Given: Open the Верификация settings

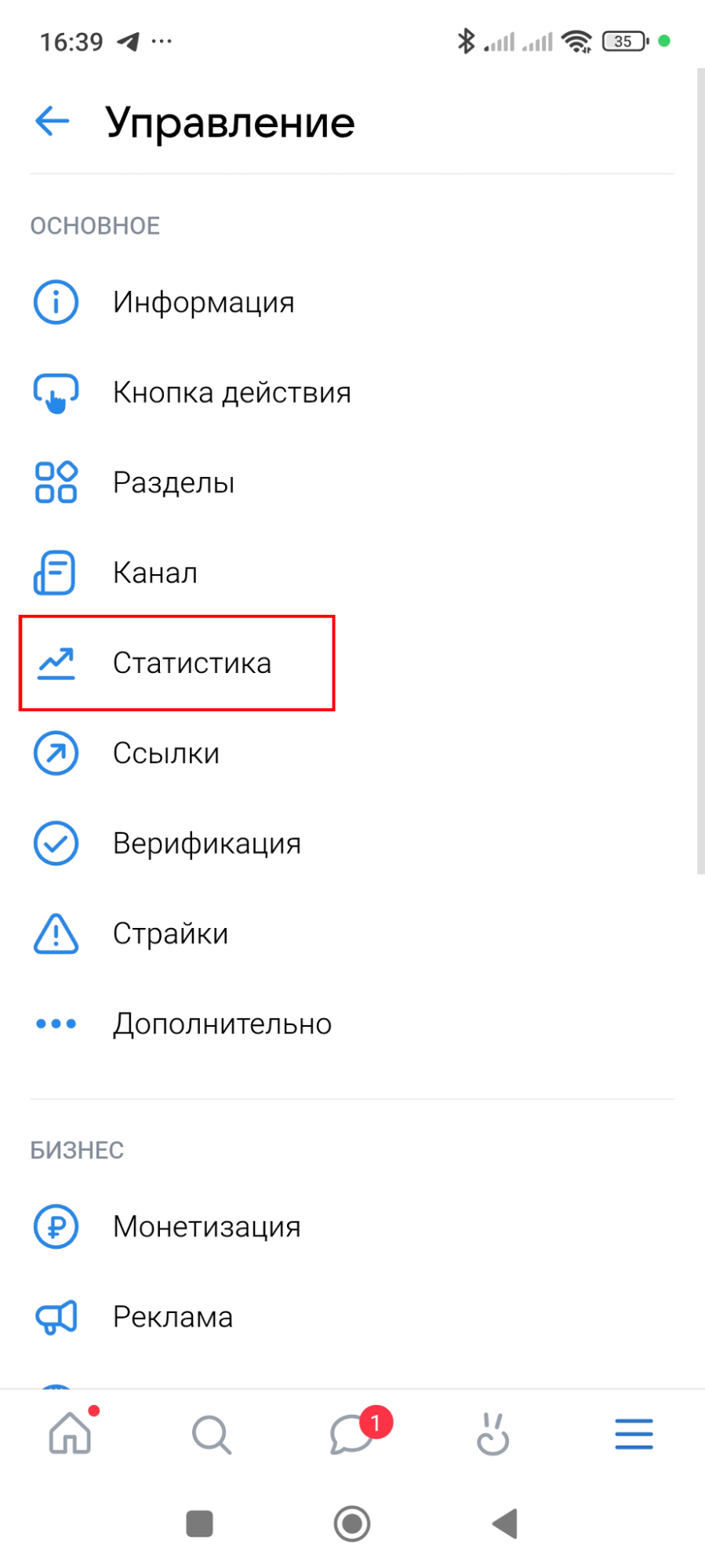Looking at the screenshot, I should tap(206, 843).
